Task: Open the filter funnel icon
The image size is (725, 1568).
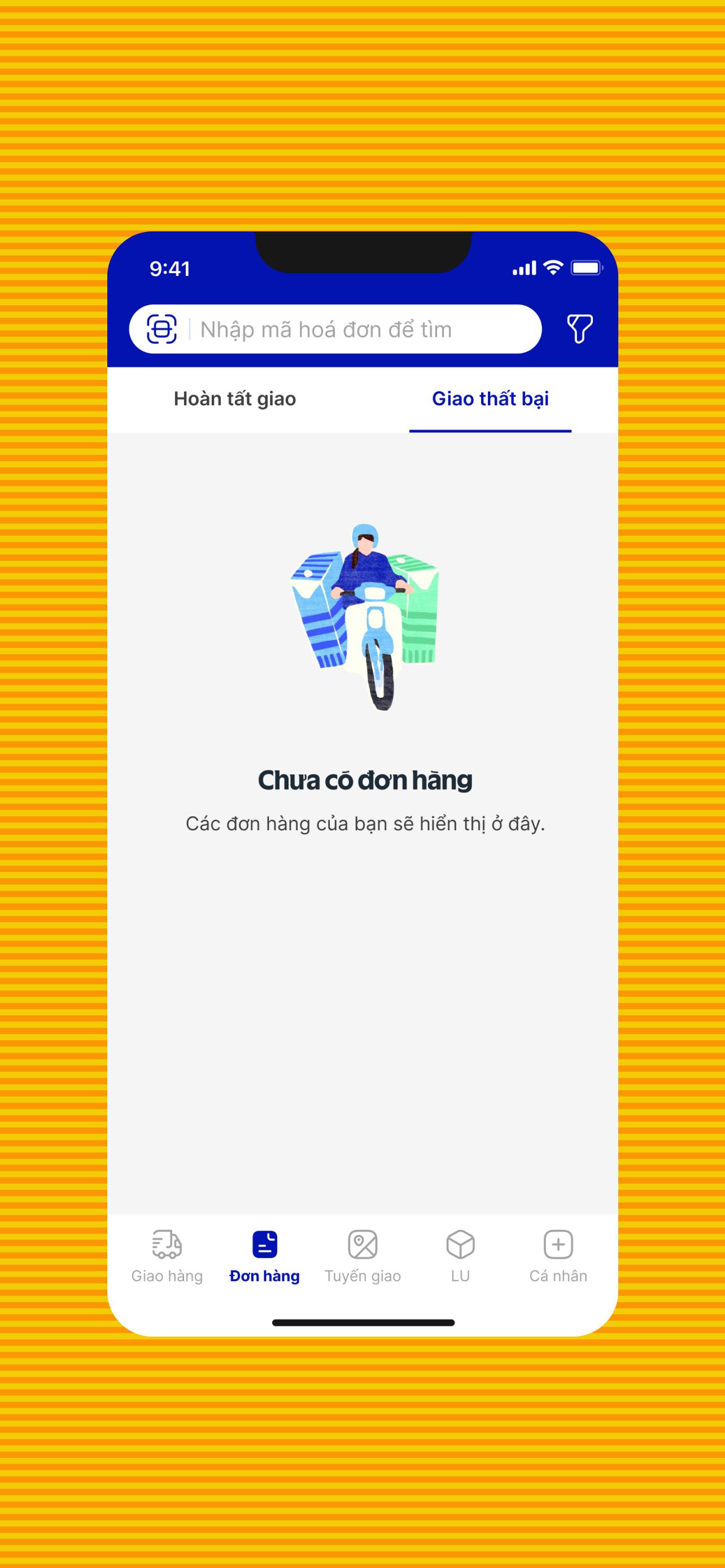Action: point(579,329)
